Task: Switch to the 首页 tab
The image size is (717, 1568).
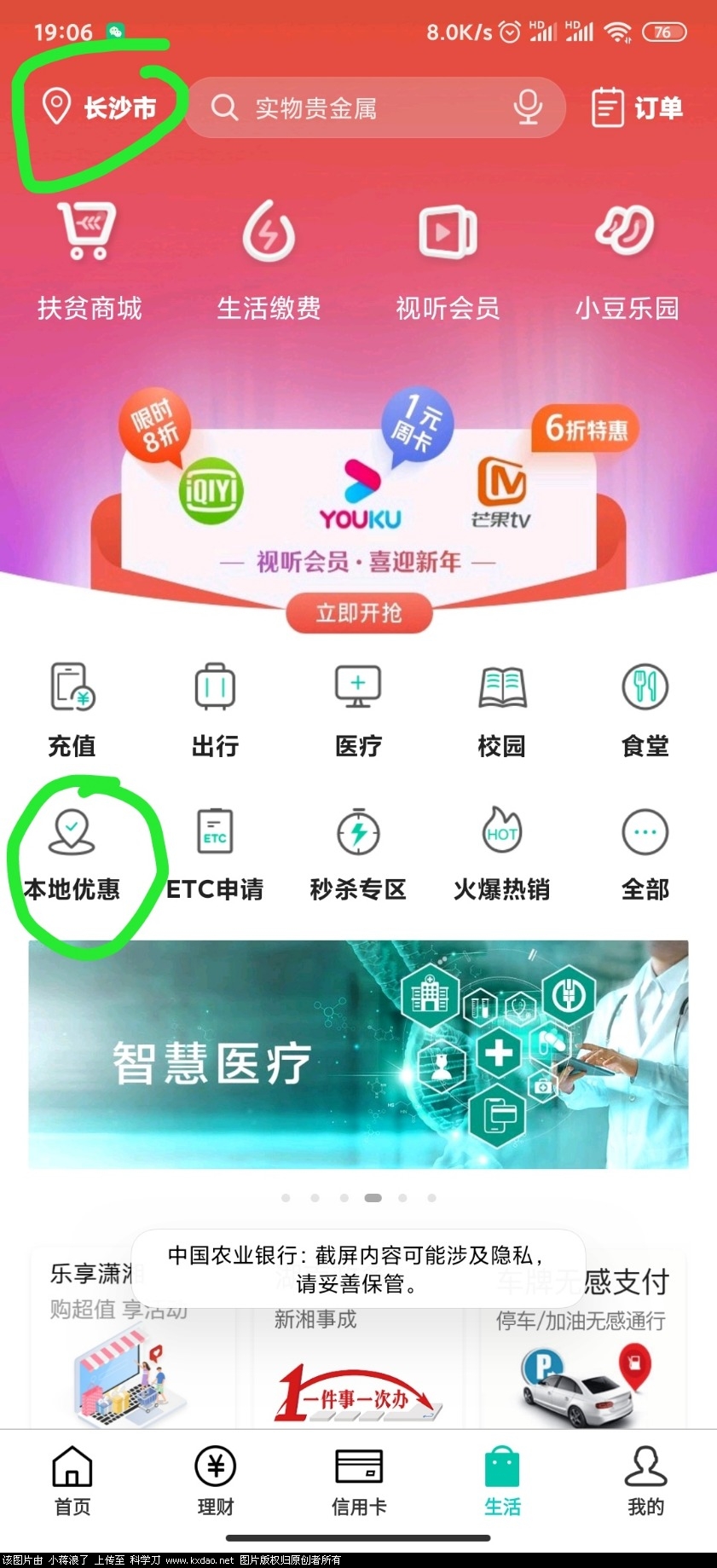Action: 72,1480
